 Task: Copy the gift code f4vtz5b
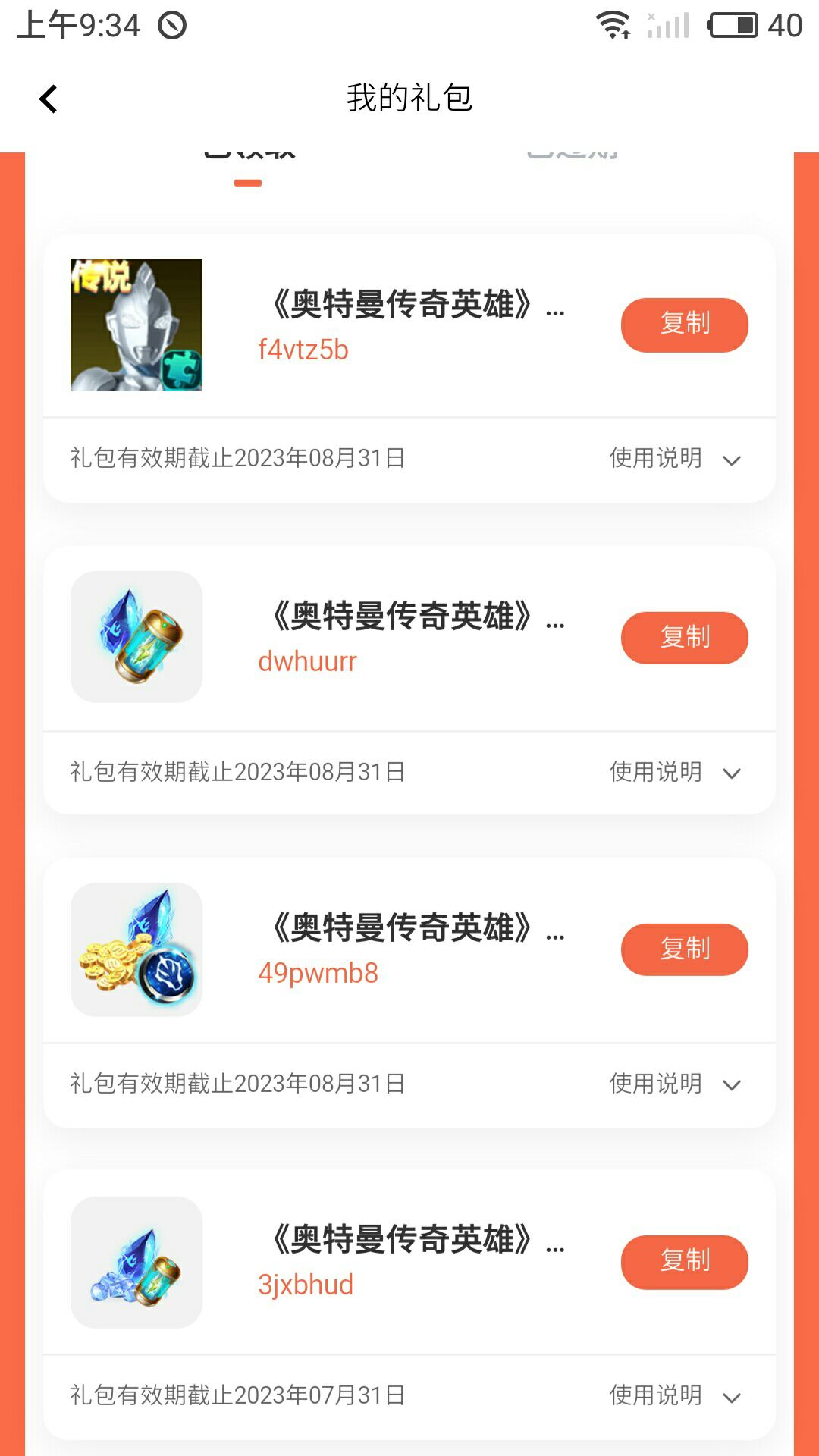(684, 325)
